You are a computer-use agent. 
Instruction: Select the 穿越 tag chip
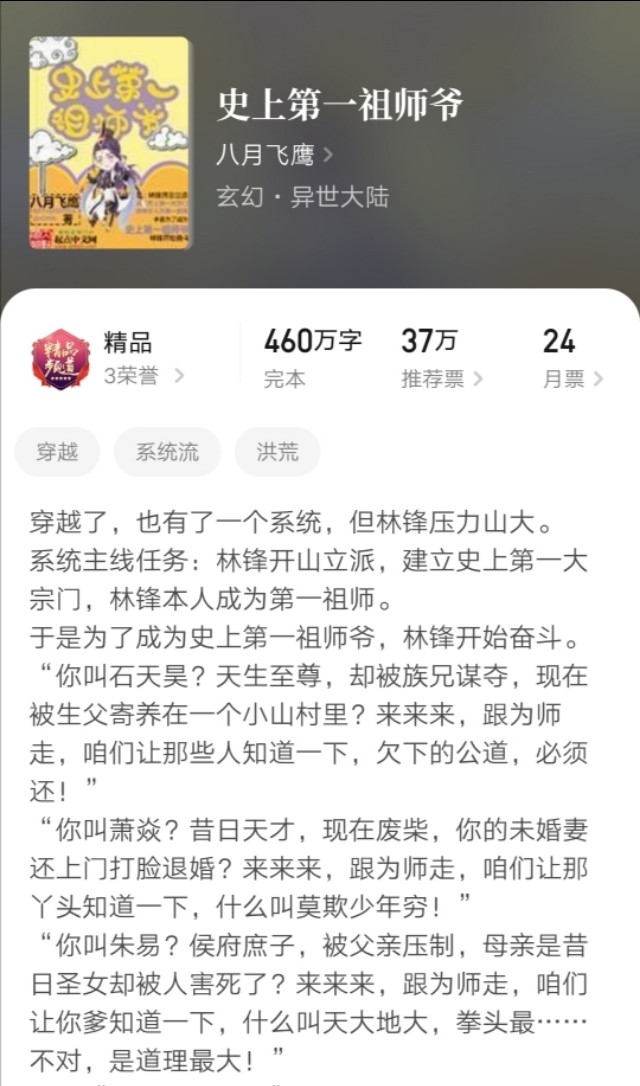pos(58,452)
